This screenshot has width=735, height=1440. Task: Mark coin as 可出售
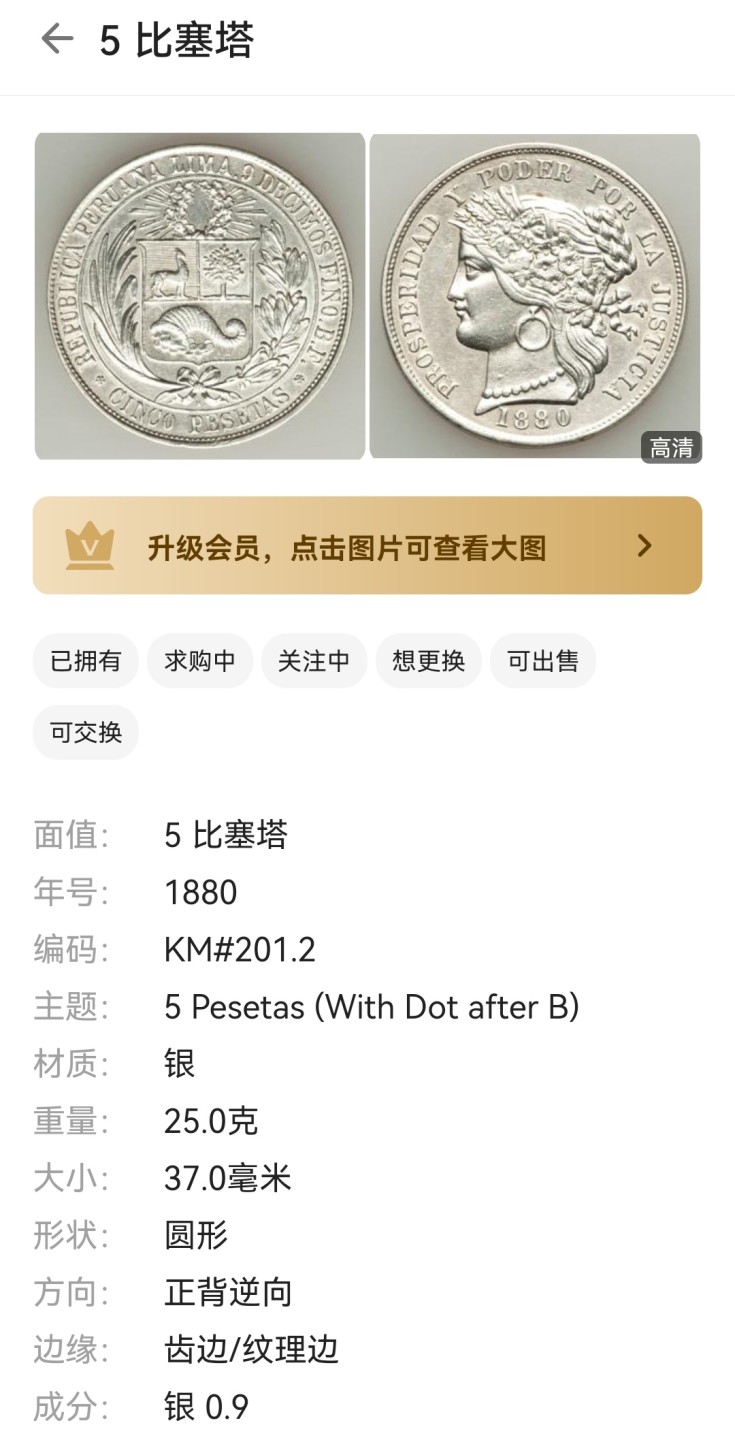[x=542, y=661]
